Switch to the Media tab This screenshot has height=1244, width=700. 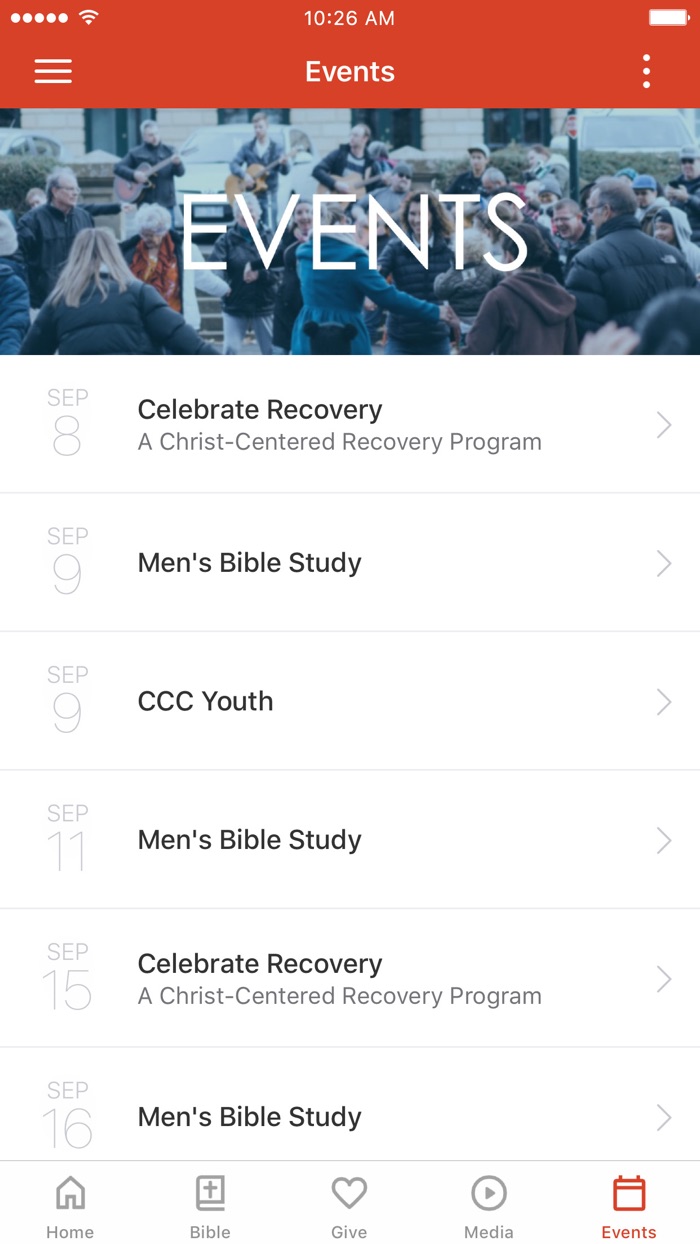[x=489, y=1206]
